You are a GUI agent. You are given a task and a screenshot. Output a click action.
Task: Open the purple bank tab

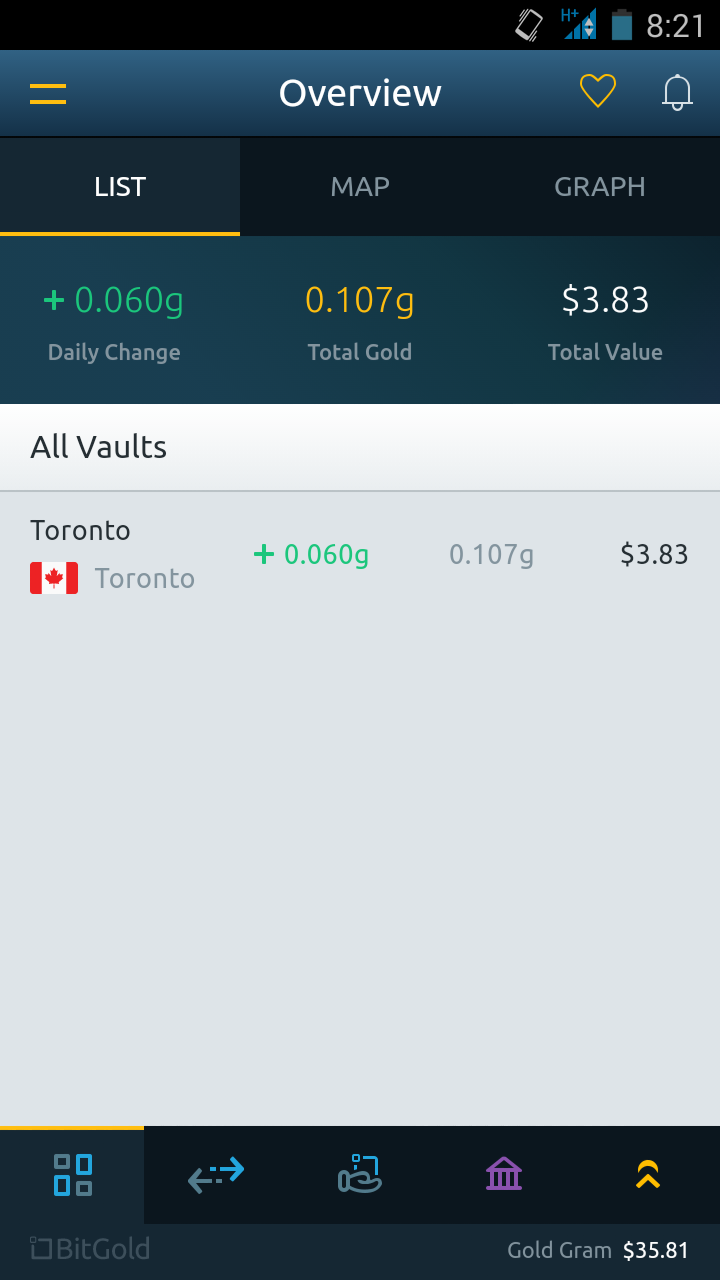[x=504, y=1175]
